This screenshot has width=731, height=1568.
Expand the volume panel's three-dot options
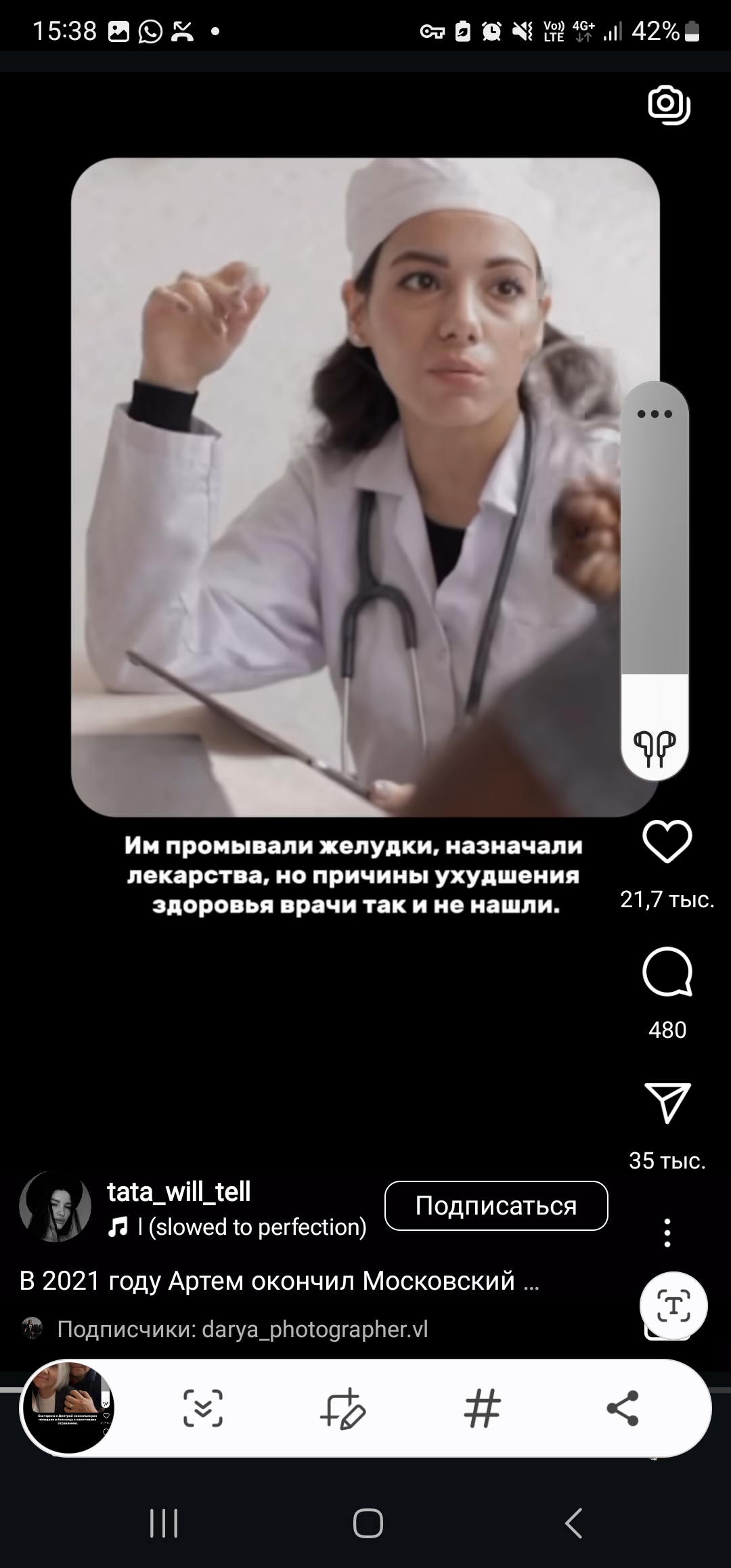(655, 414)
